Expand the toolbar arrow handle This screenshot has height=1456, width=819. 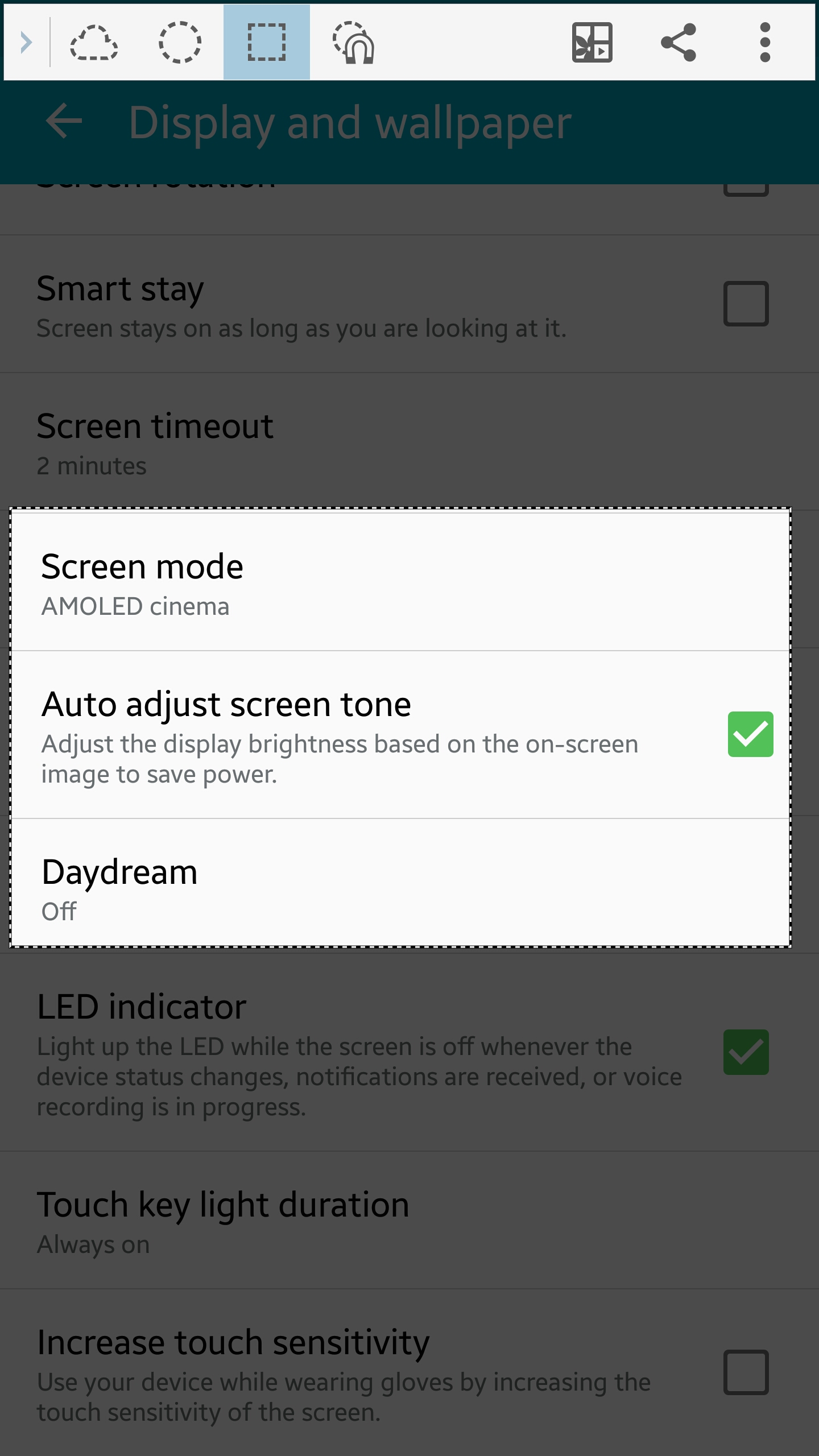(x=26, y=43)
